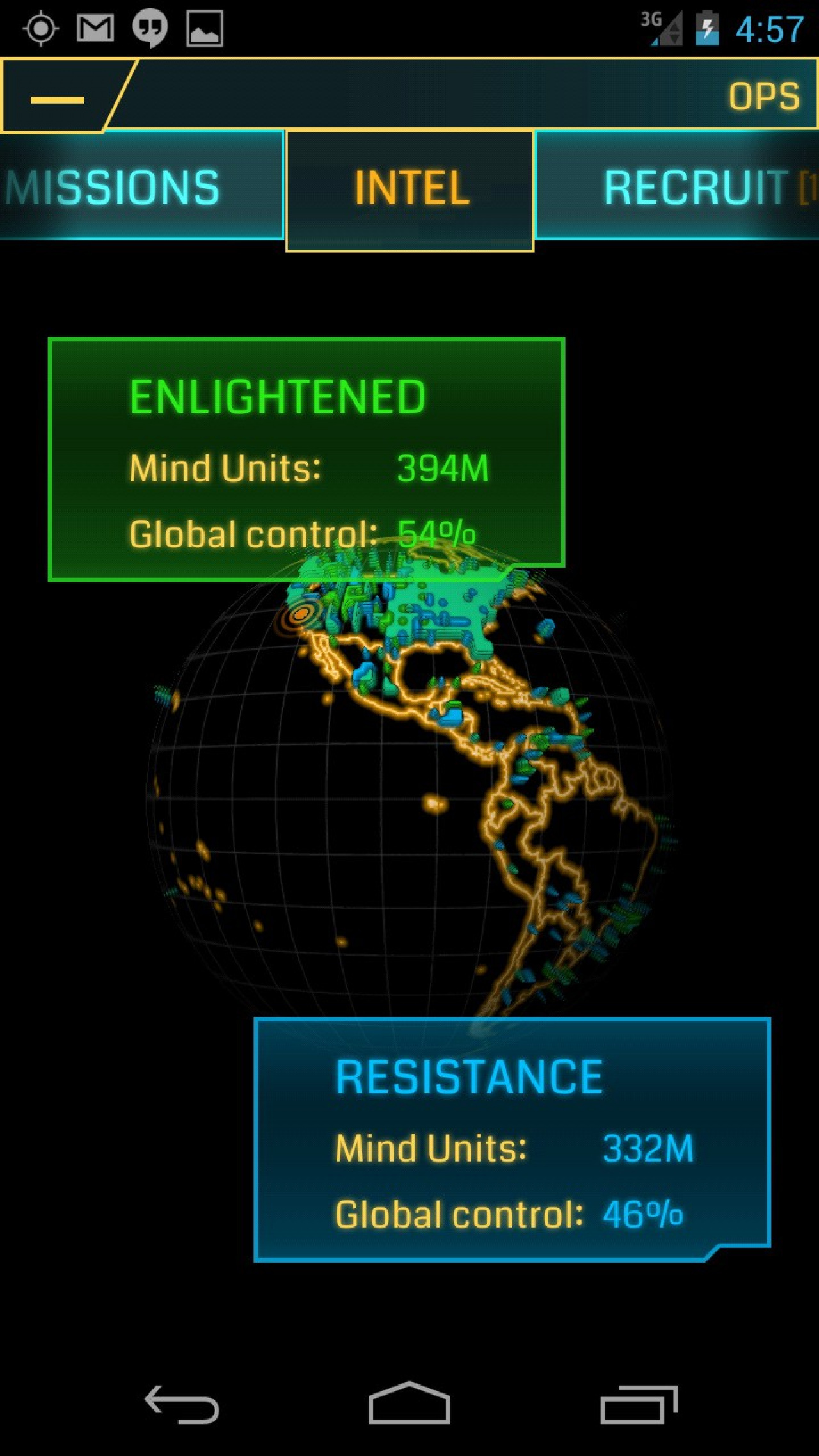Open the recent apps view

click(639, 1403)
